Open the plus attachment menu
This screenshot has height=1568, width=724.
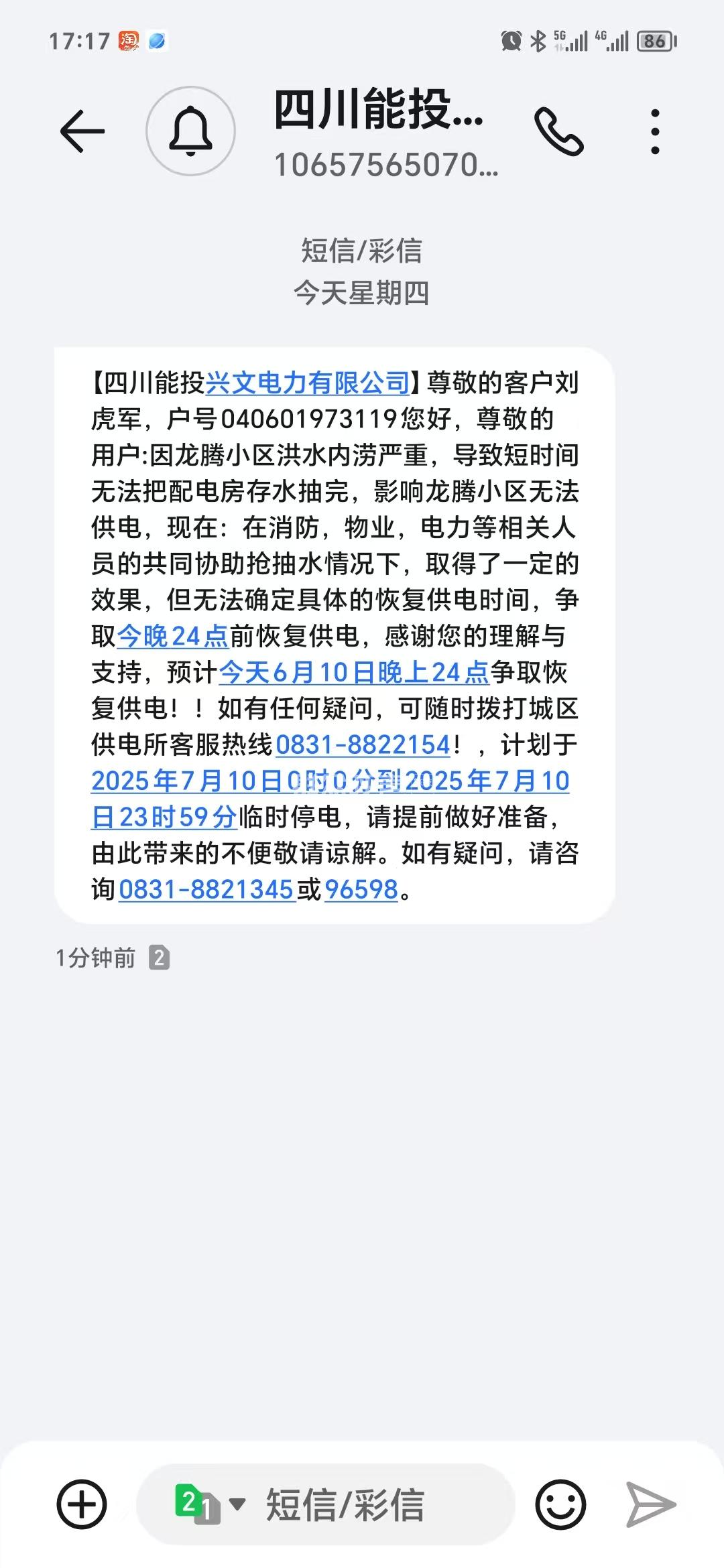click(x=82, y=1504)
